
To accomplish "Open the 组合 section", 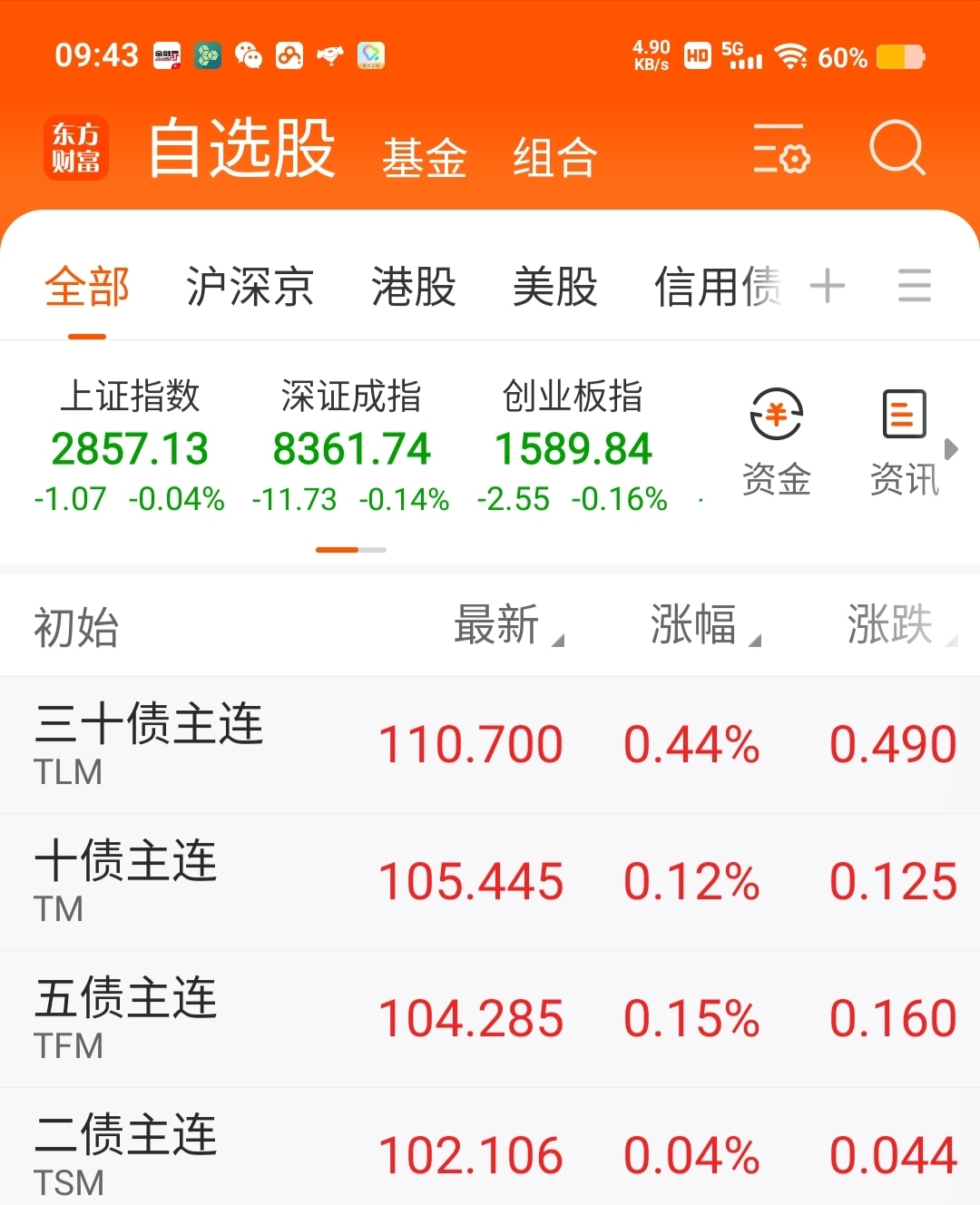I will click(x=554, y=156).
